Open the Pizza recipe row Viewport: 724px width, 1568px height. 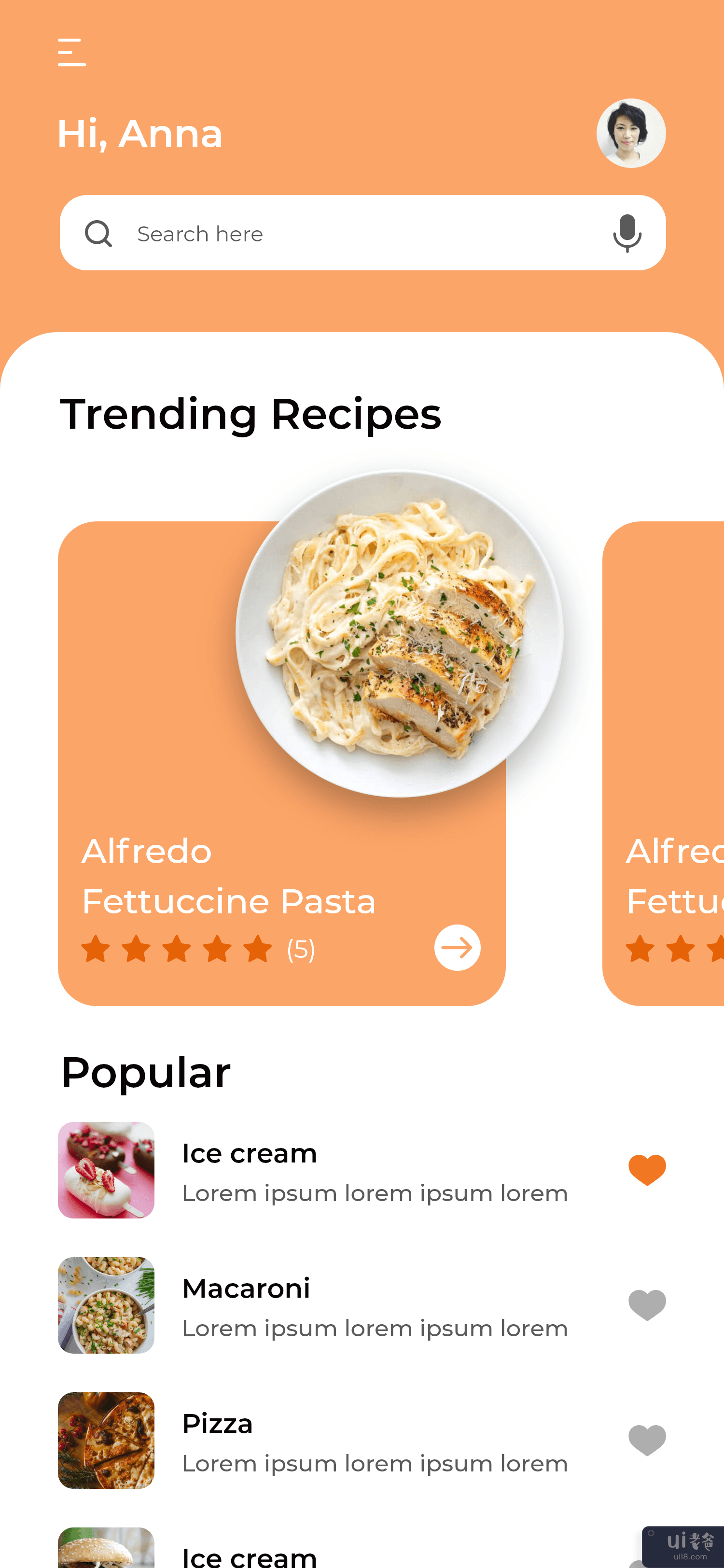tap(316, 1440)
